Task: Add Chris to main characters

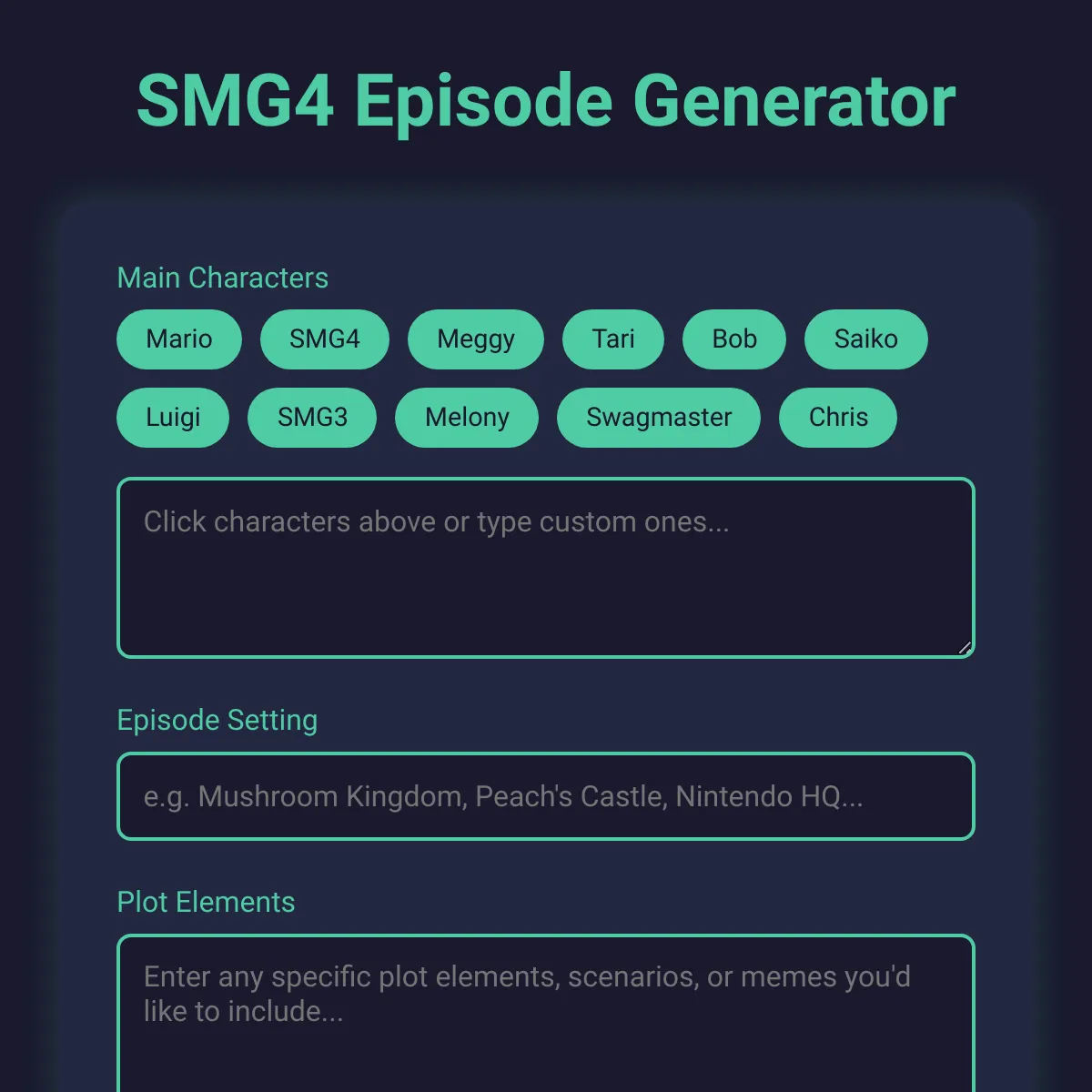Action: 838,418
